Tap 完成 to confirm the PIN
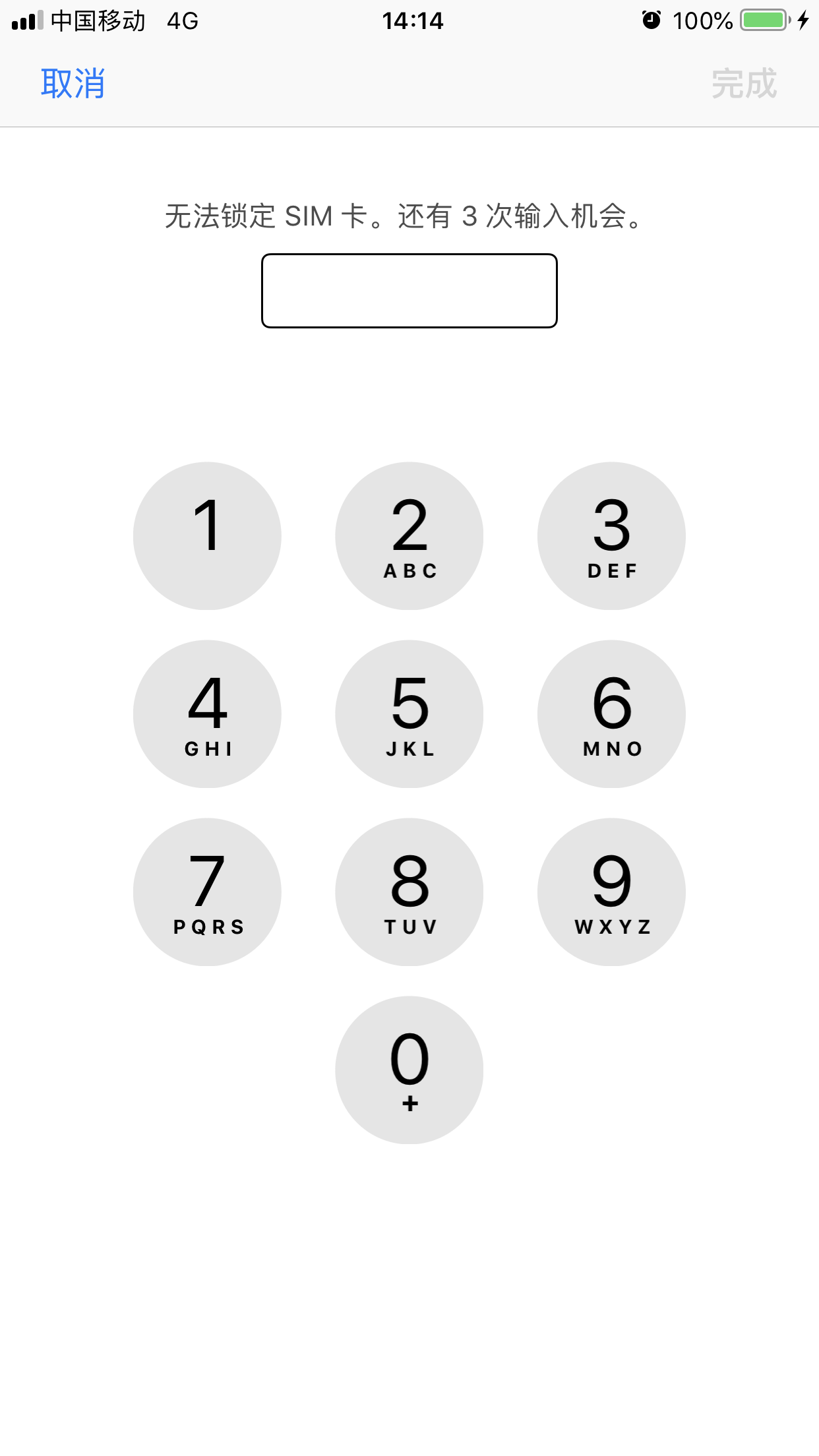 (x=744, y=84)
